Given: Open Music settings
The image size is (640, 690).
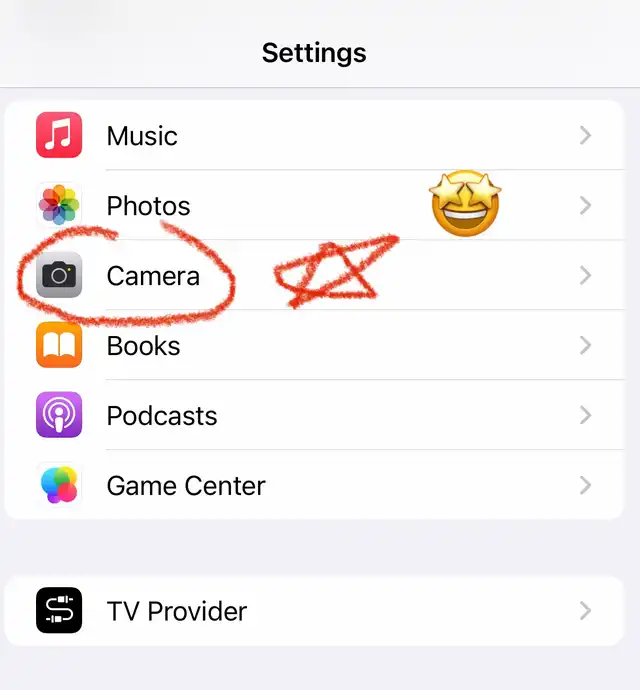Looking at the screenshot, I should tap(142, 136).
